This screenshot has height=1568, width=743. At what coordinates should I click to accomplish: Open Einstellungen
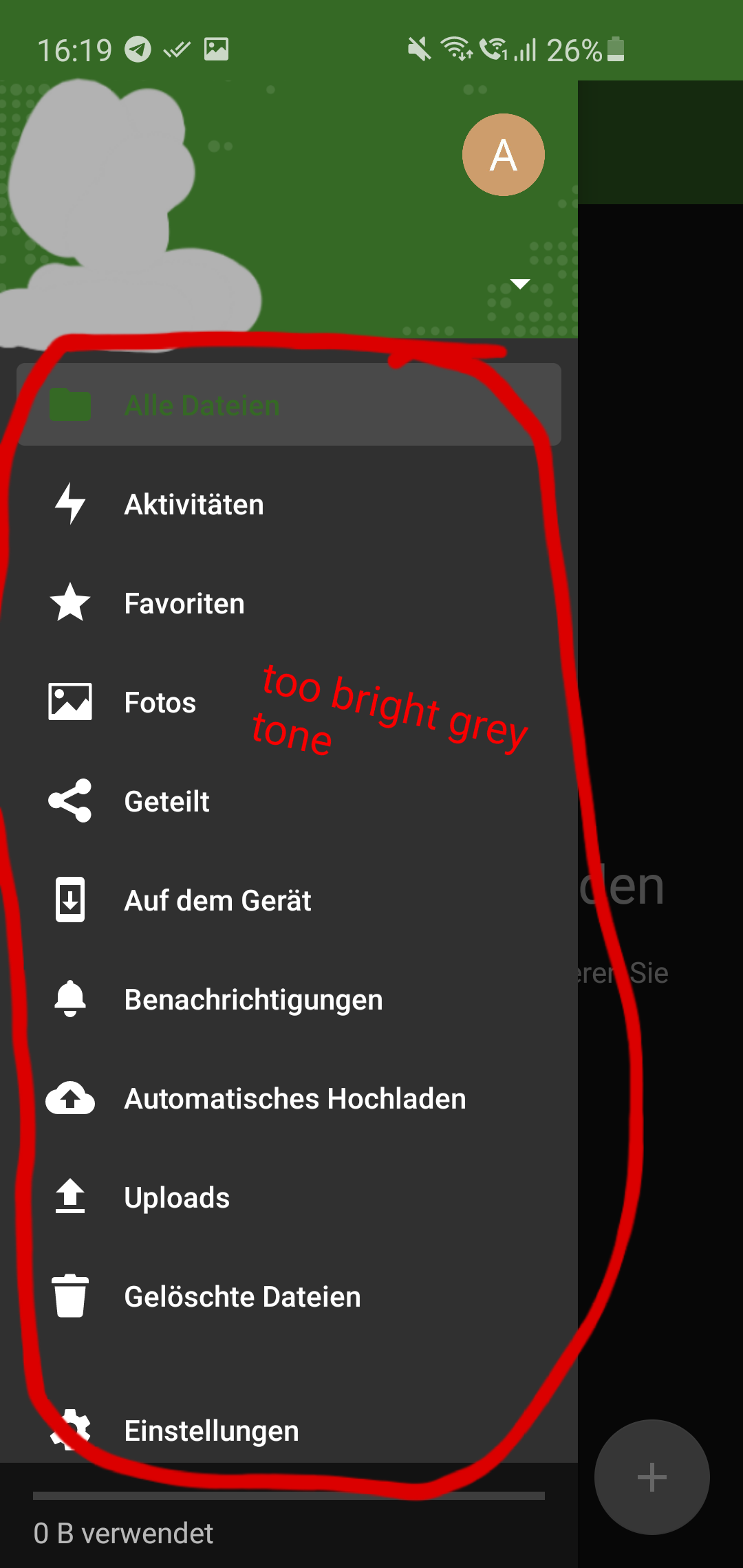pos(211,1431)
